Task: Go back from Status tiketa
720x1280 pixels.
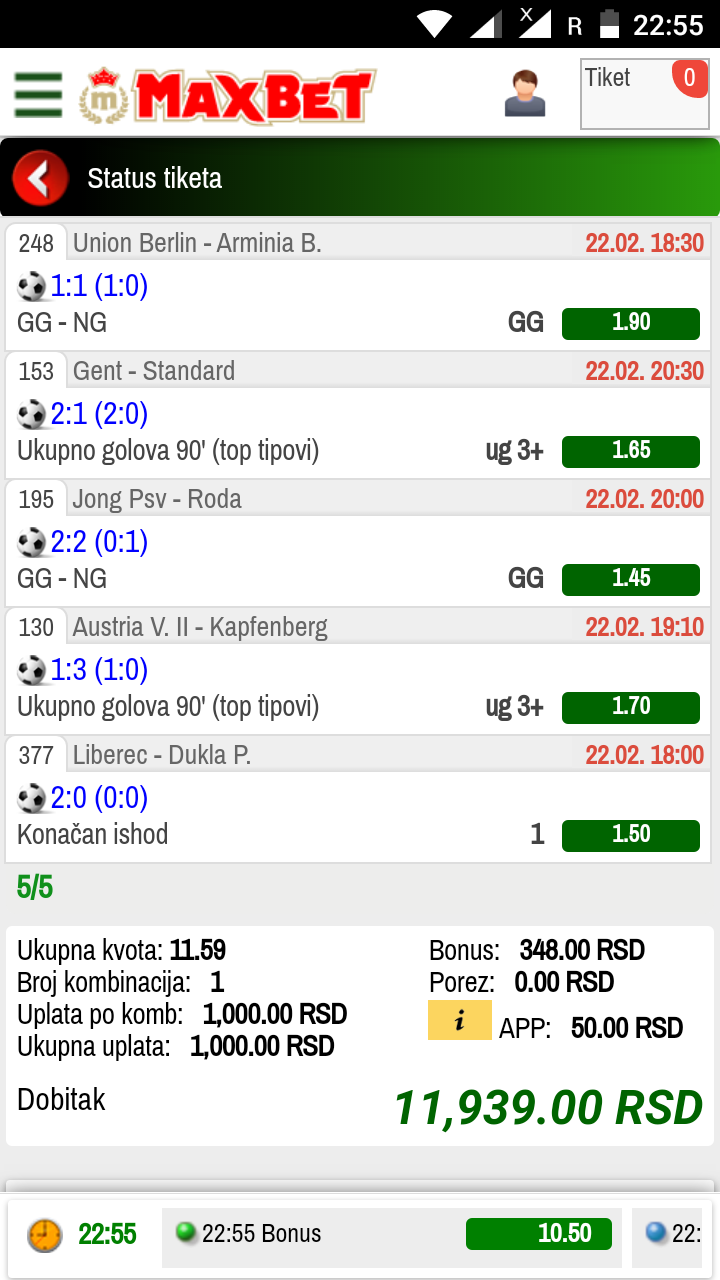Action: (x=40, y=179)
